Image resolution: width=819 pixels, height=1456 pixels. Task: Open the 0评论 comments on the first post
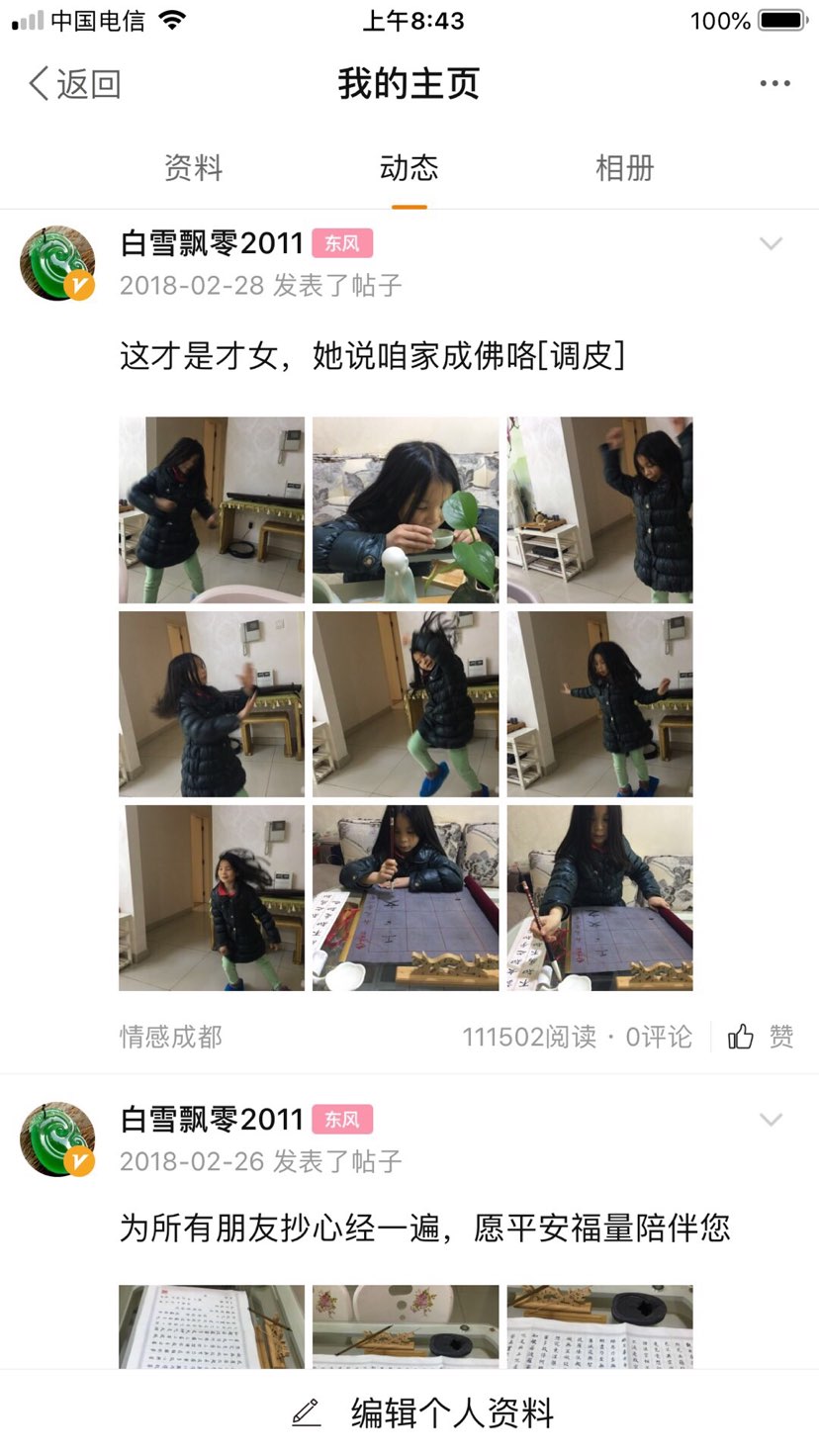tap(658, 1037)
